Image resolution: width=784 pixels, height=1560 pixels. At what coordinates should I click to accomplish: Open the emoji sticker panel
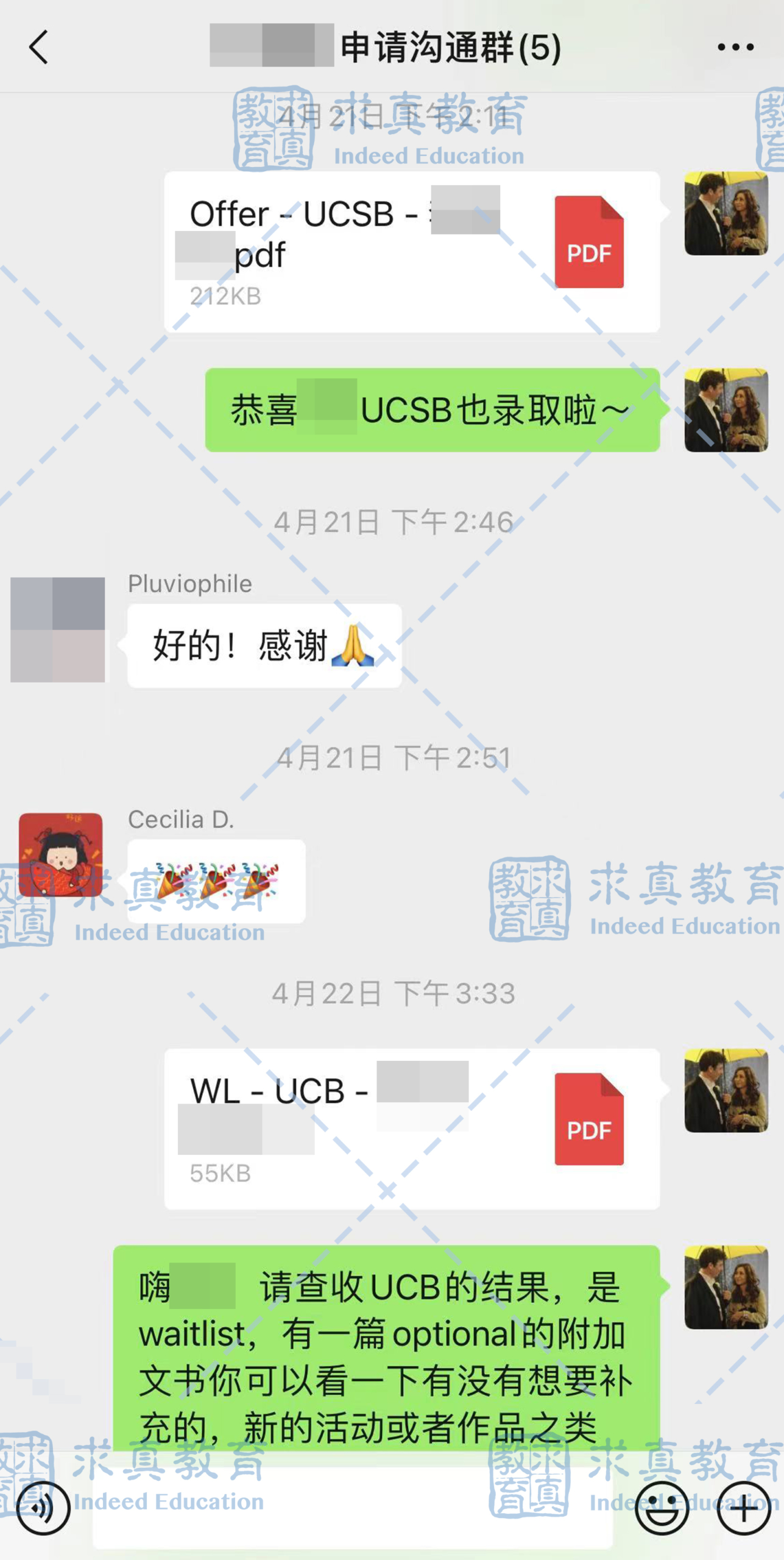click(662, 1509)
